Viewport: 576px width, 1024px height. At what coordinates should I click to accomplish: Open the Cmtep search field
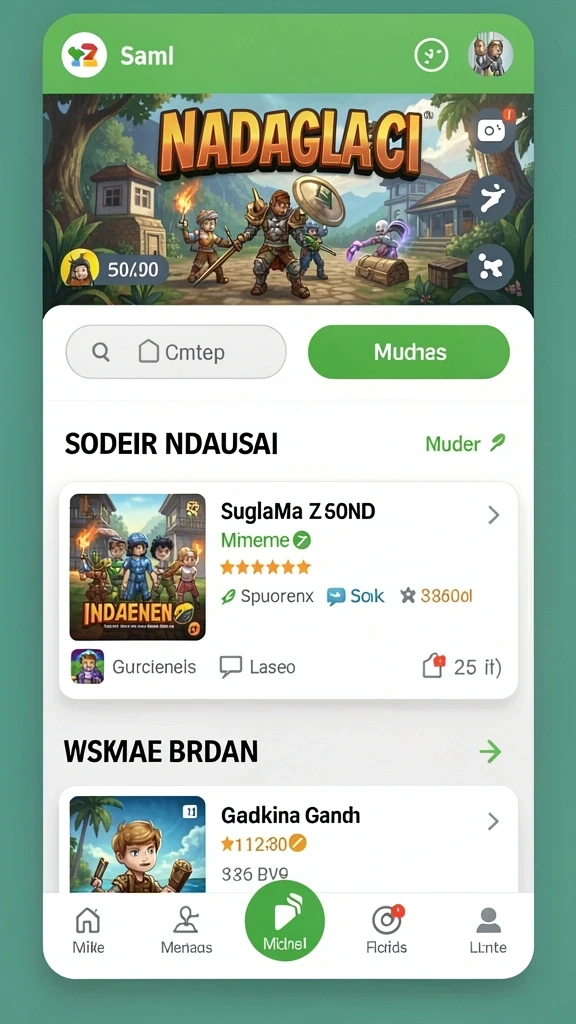[x=176, y=352]
